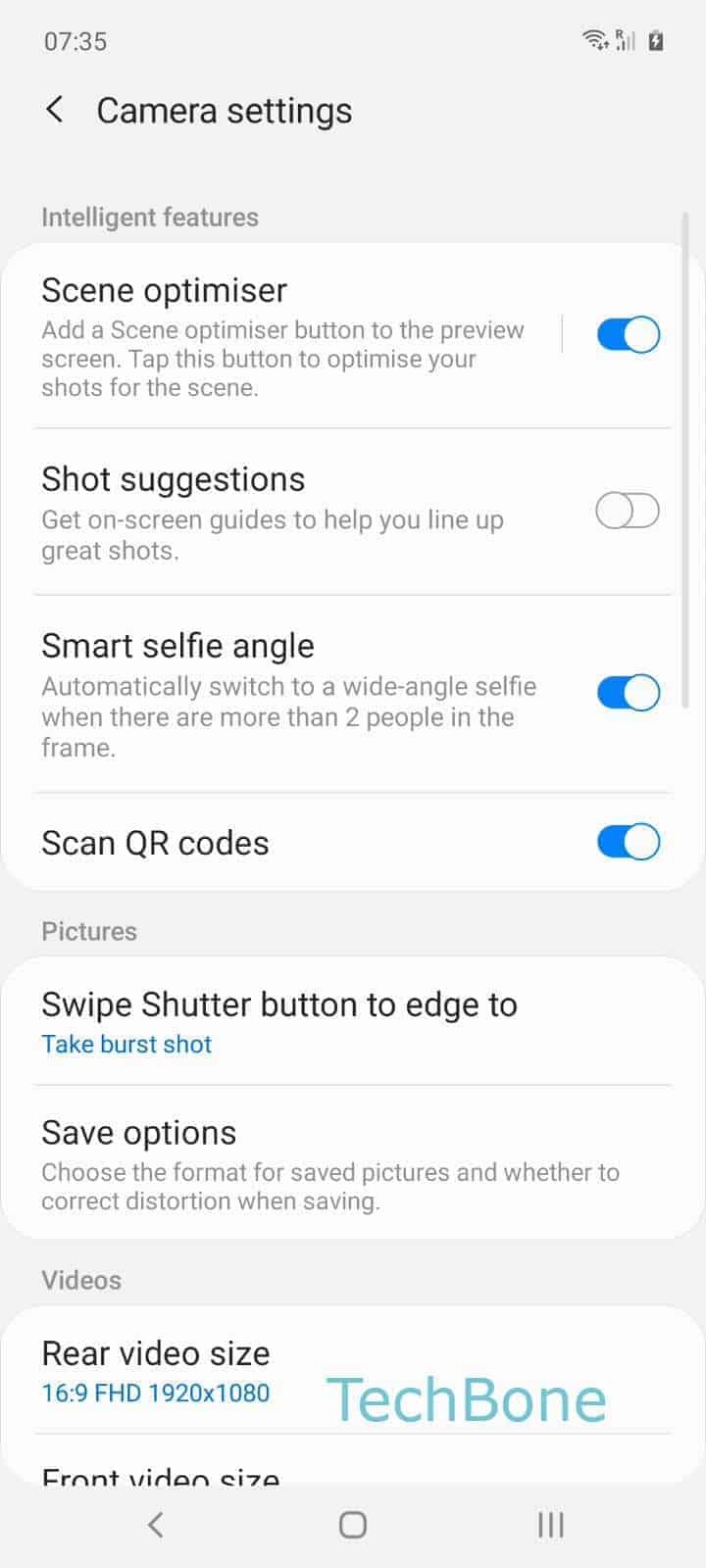Tap the system home button
The image size is (706, 1568).
(x=352, y=1524)
